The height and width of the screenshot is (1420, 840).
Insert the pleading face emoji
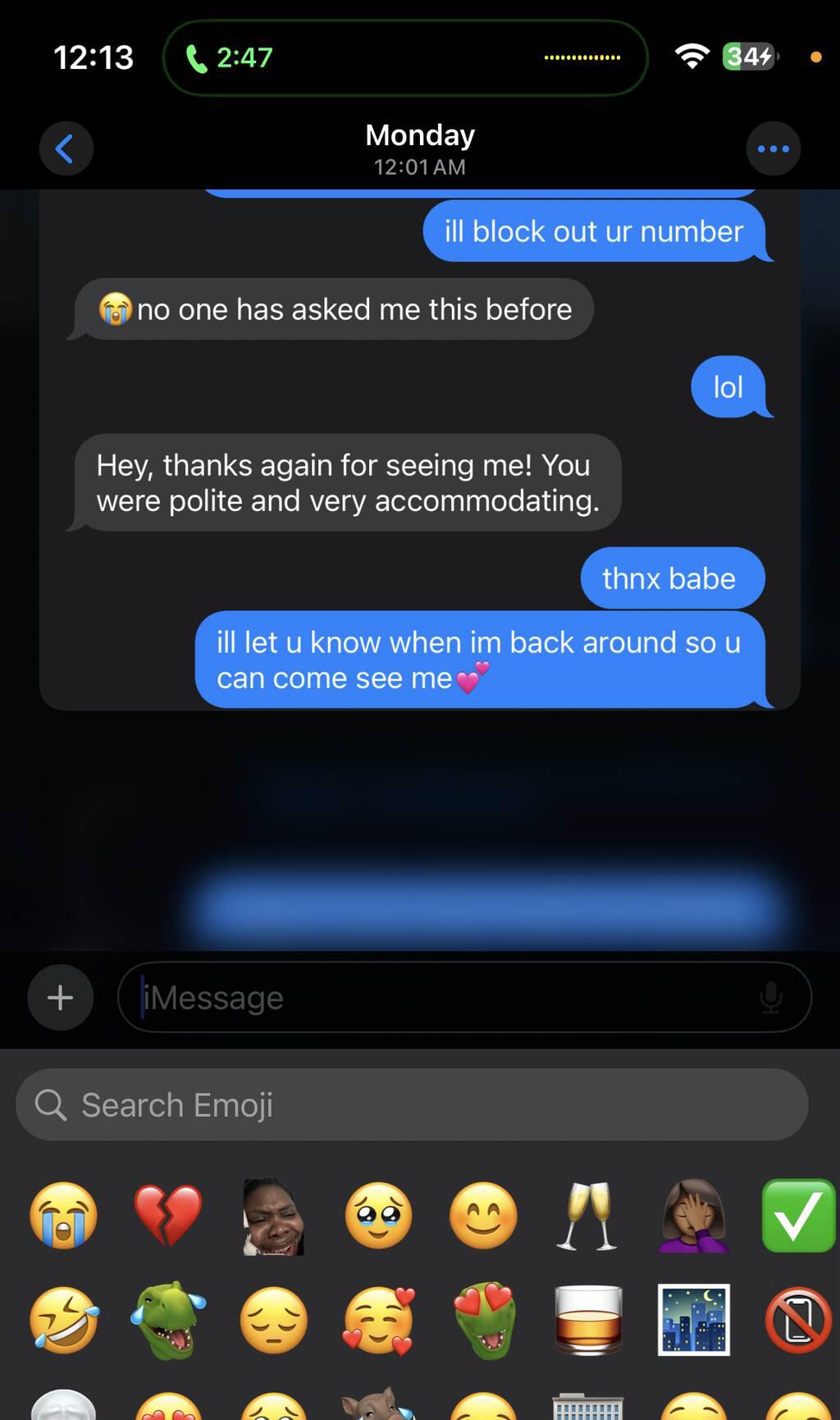tap(378, 1216)
